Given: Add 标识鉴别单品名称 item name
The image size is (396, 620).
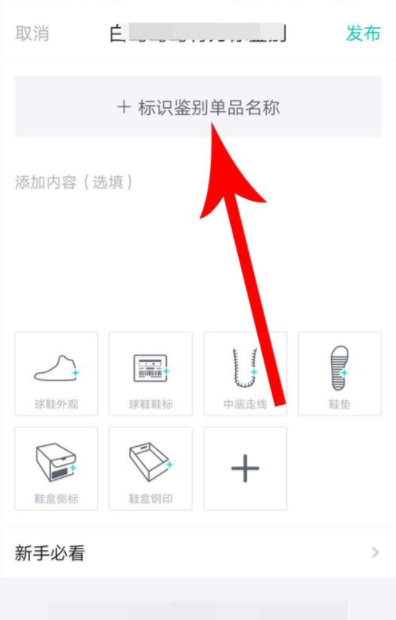Looking at the screenshot, I should coord(198,107).
